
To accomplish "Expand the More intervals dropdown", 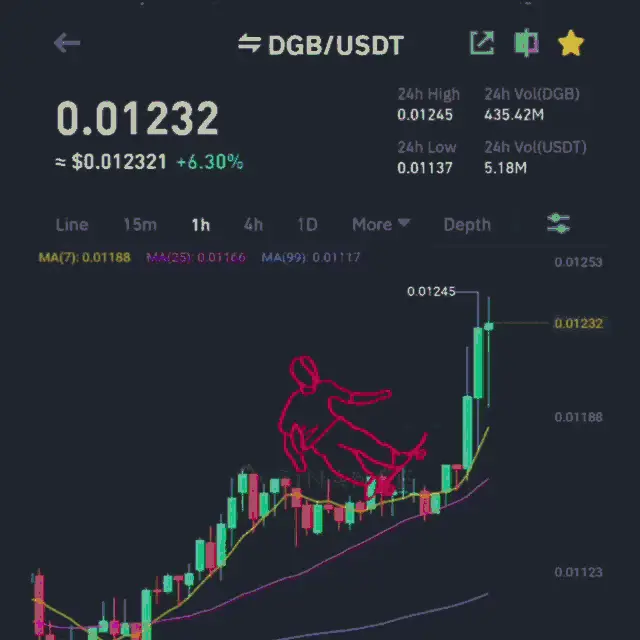I will click(x=381, y=224).
